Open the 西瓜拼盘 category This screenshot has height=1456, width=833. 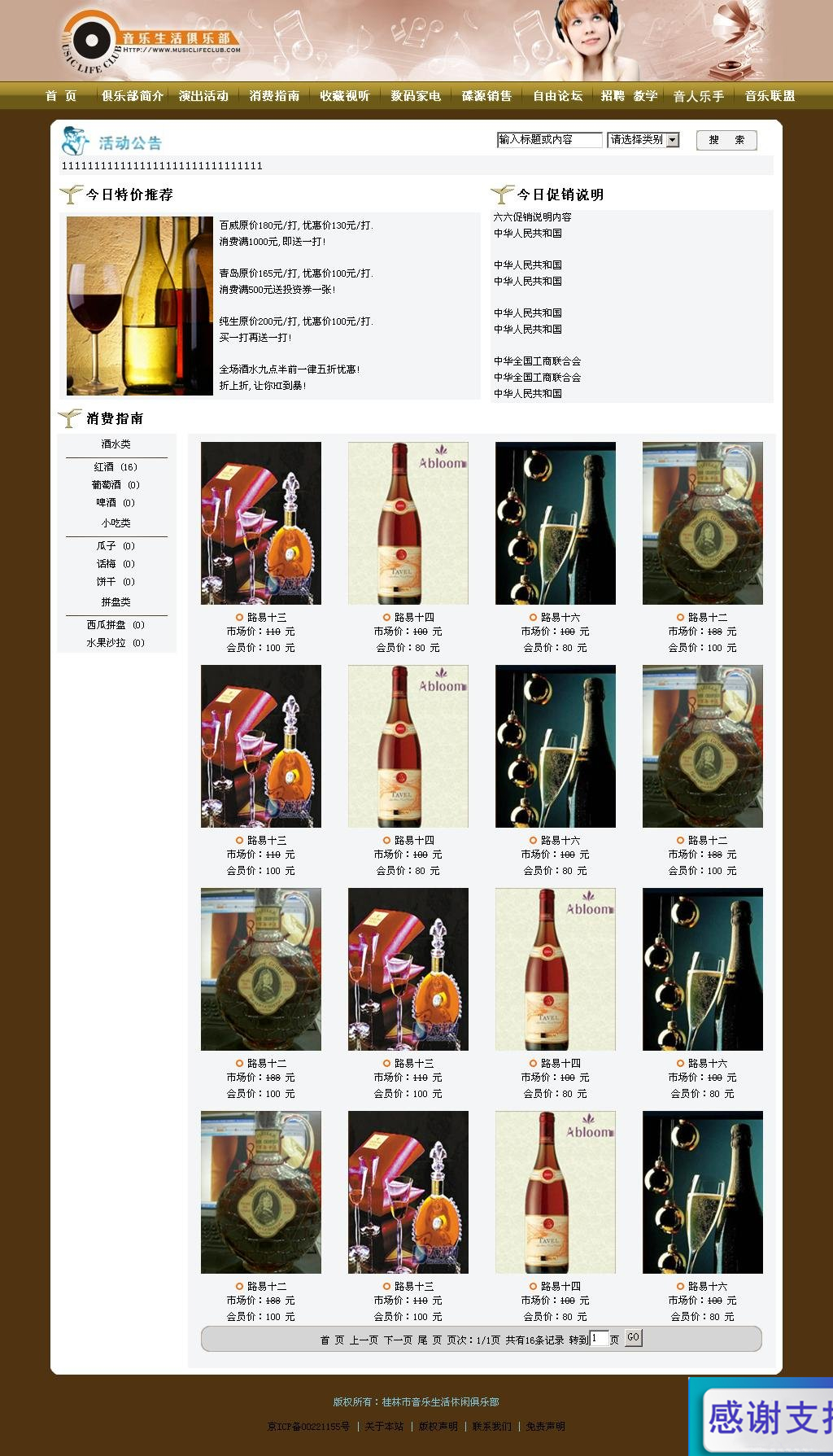(x=116, y=625)
